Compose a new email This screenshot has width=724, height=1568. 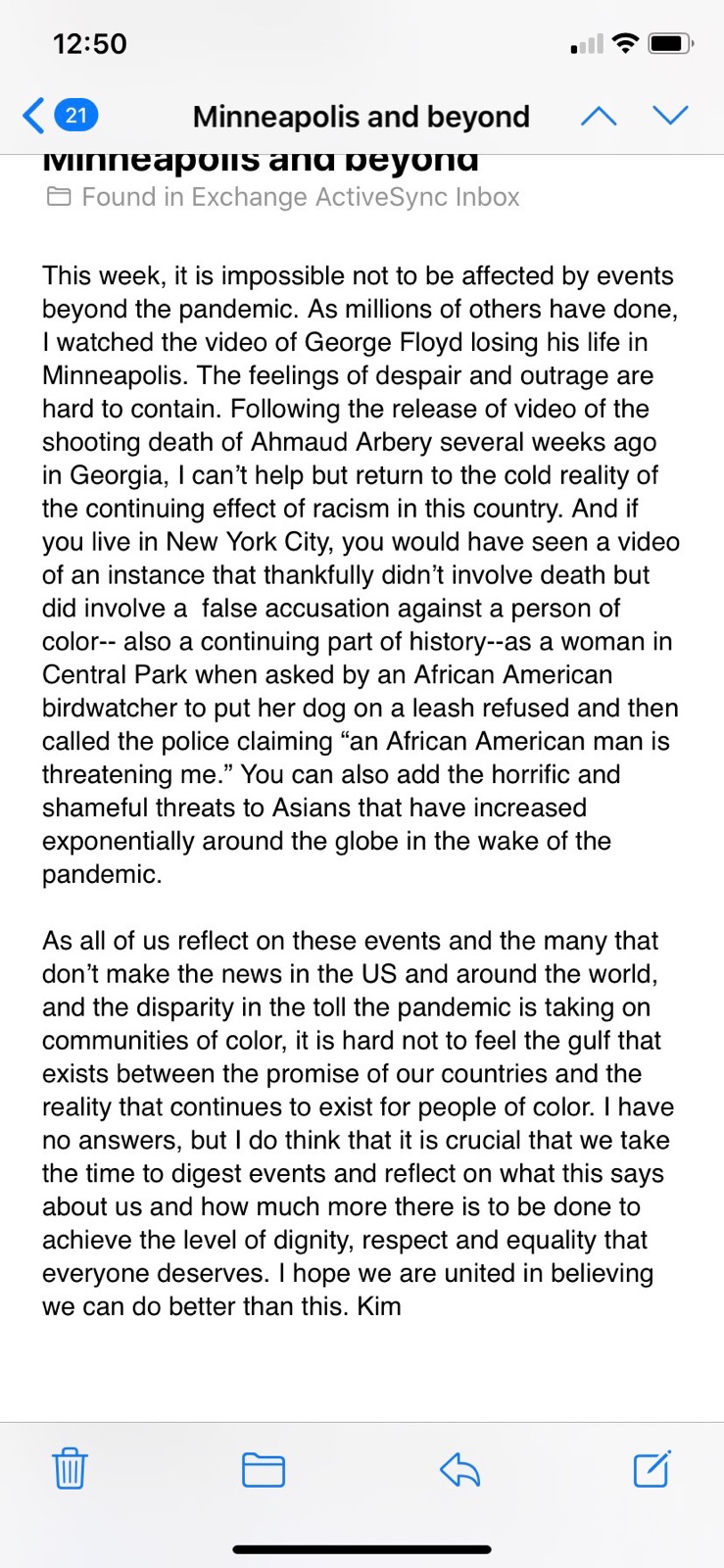[x=652, y=1468]
